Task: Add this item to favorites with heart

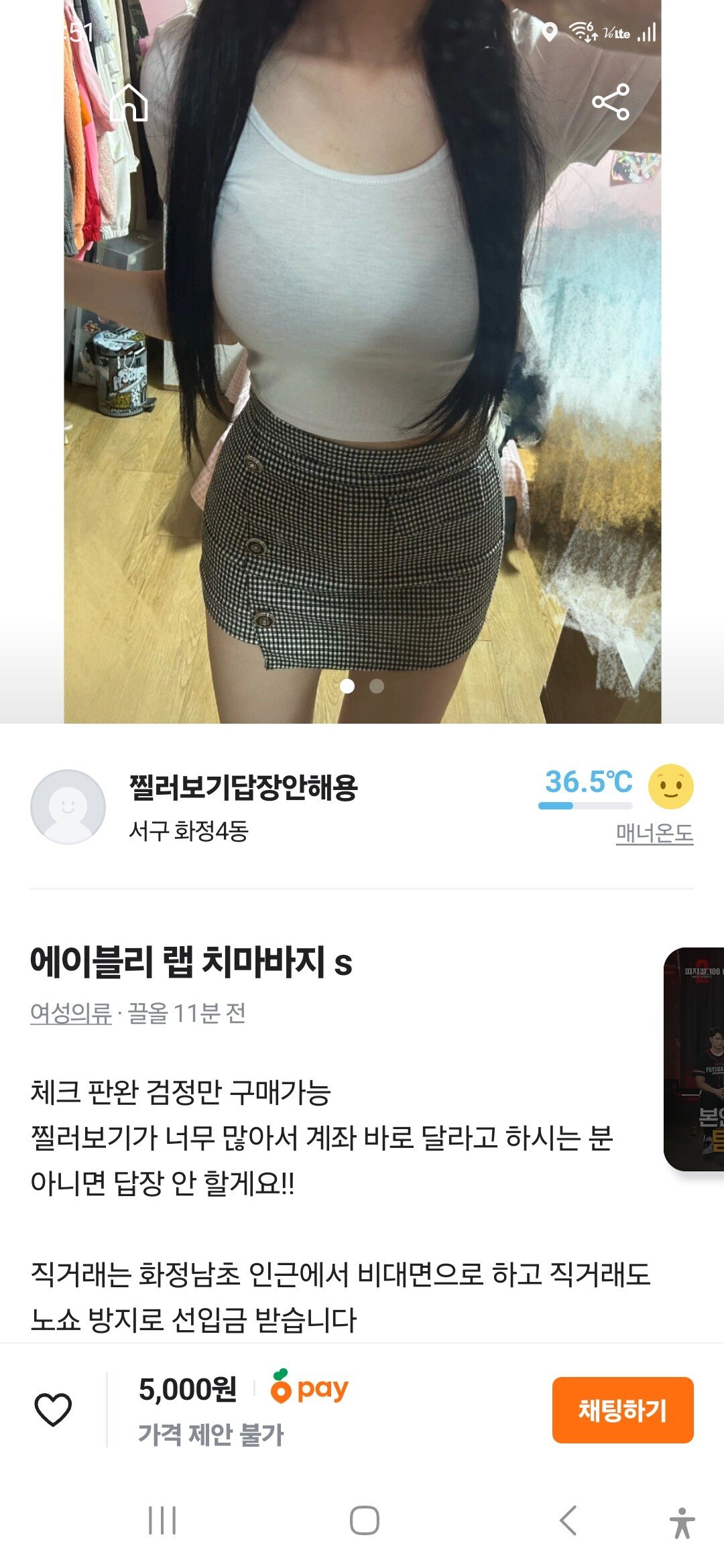Action: 53,1409
